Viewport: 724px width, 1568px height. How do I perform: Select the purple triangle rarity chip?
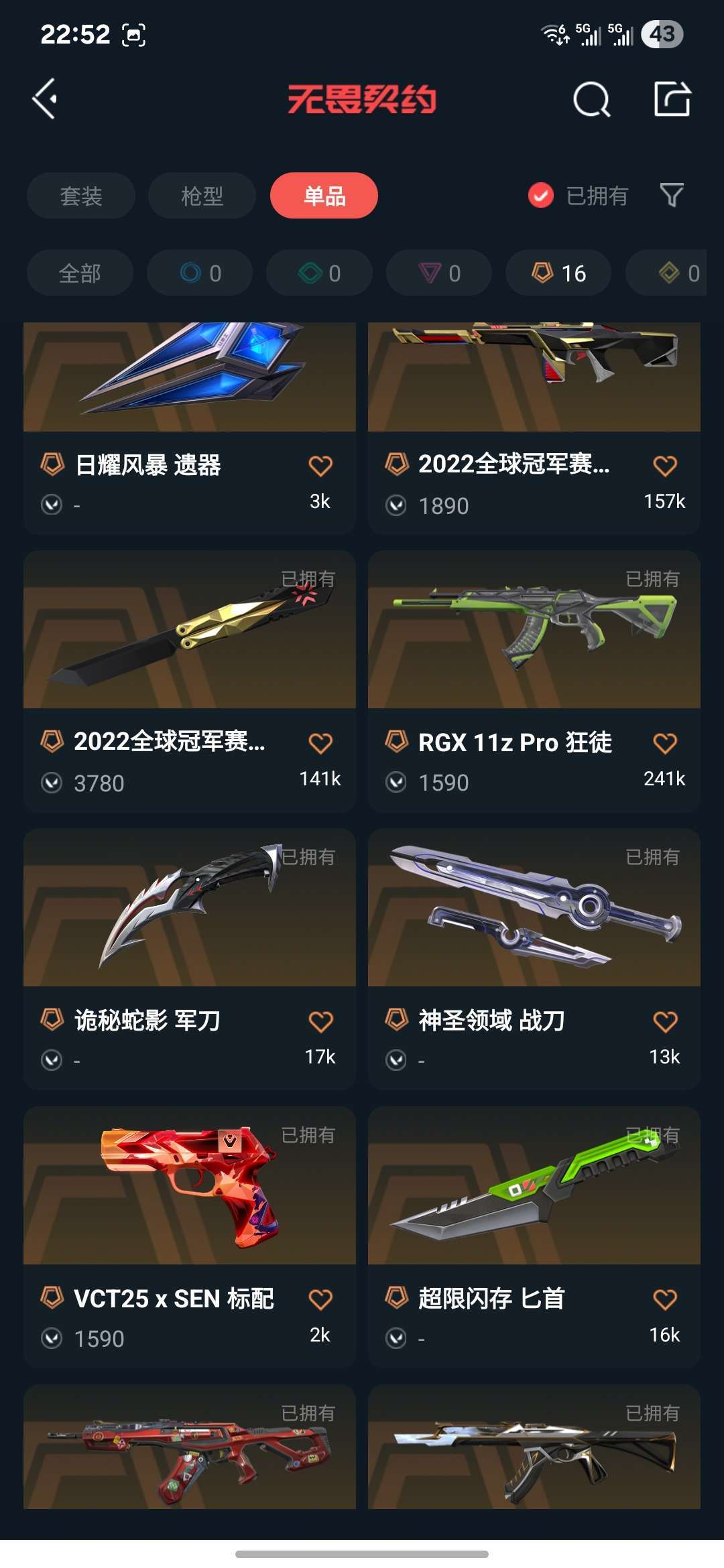click(x=439, y=273)
